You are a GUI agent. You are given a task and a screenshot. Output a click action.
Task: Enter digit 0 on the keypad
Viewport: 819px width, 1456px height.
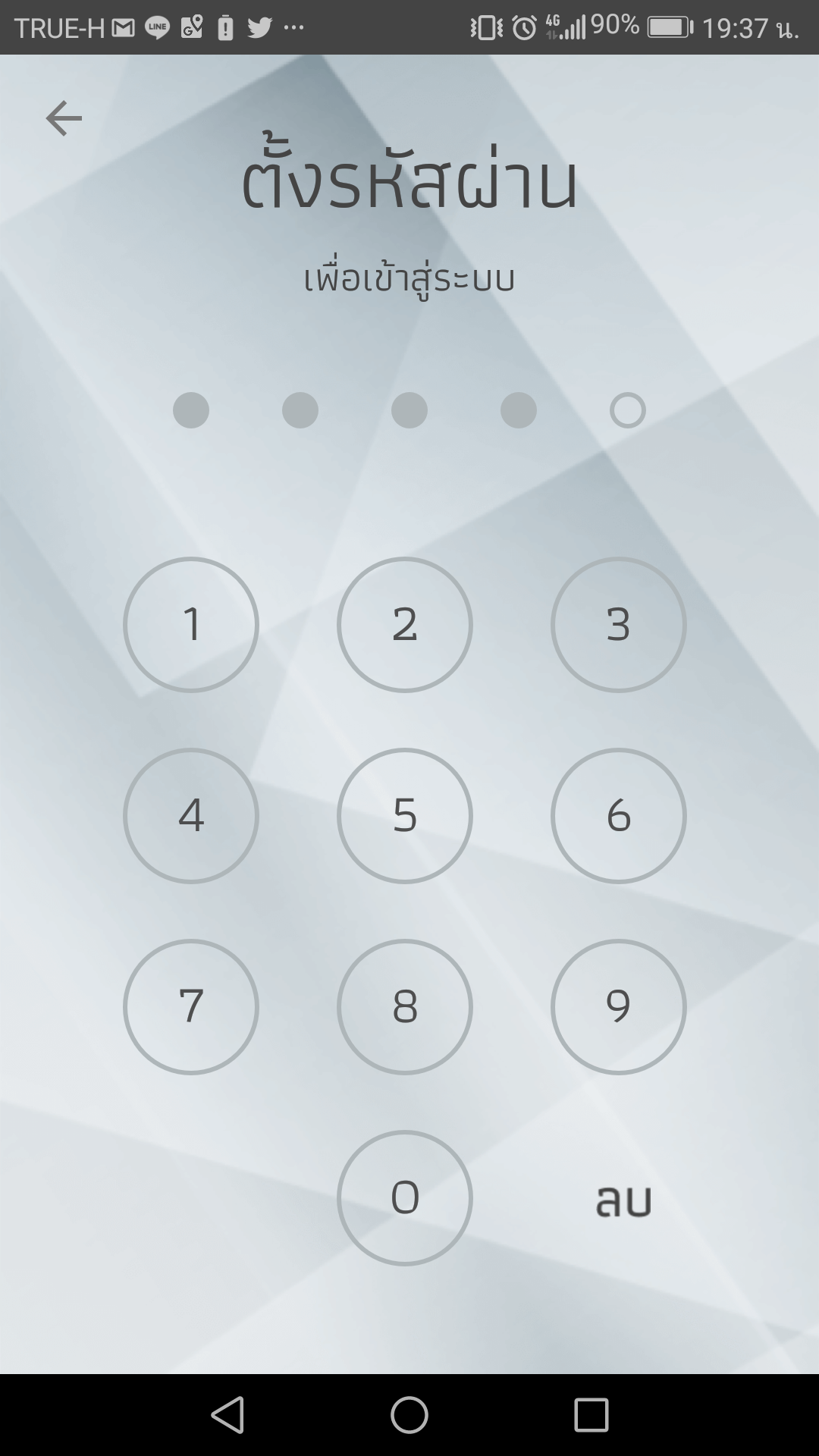click(405, 1198)
